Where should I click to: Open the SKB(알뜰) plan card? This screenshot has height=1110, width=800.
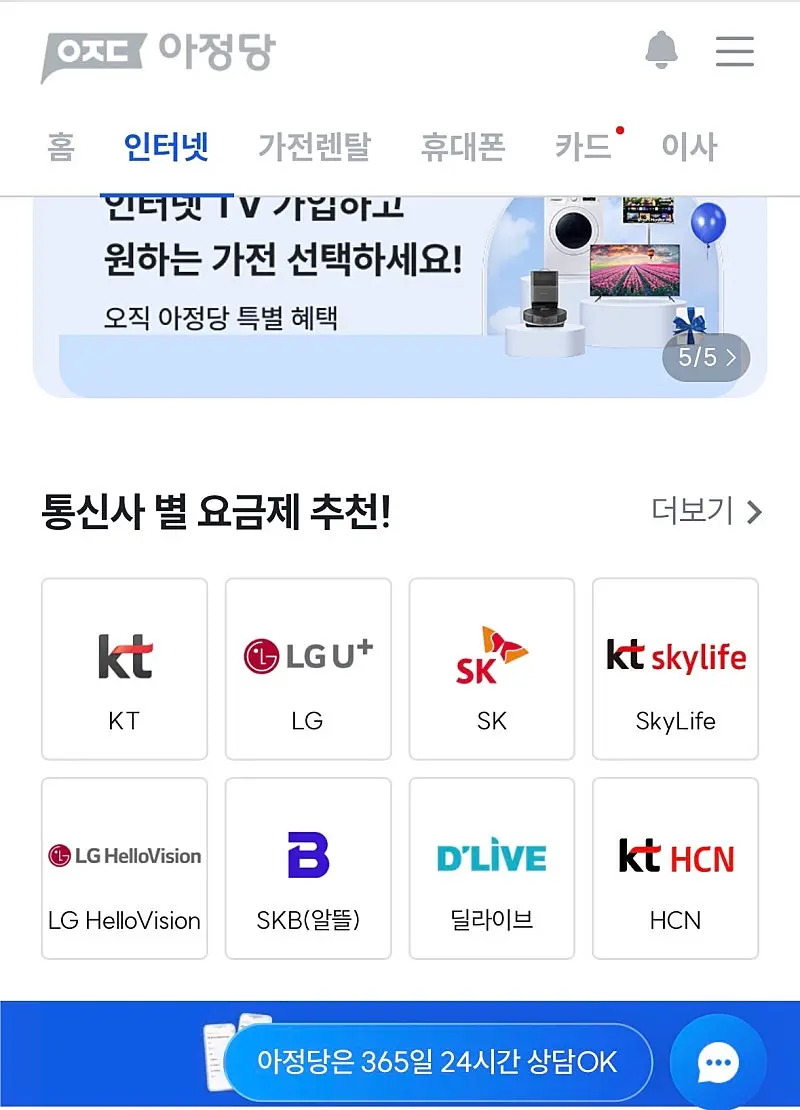click(308, 868)
